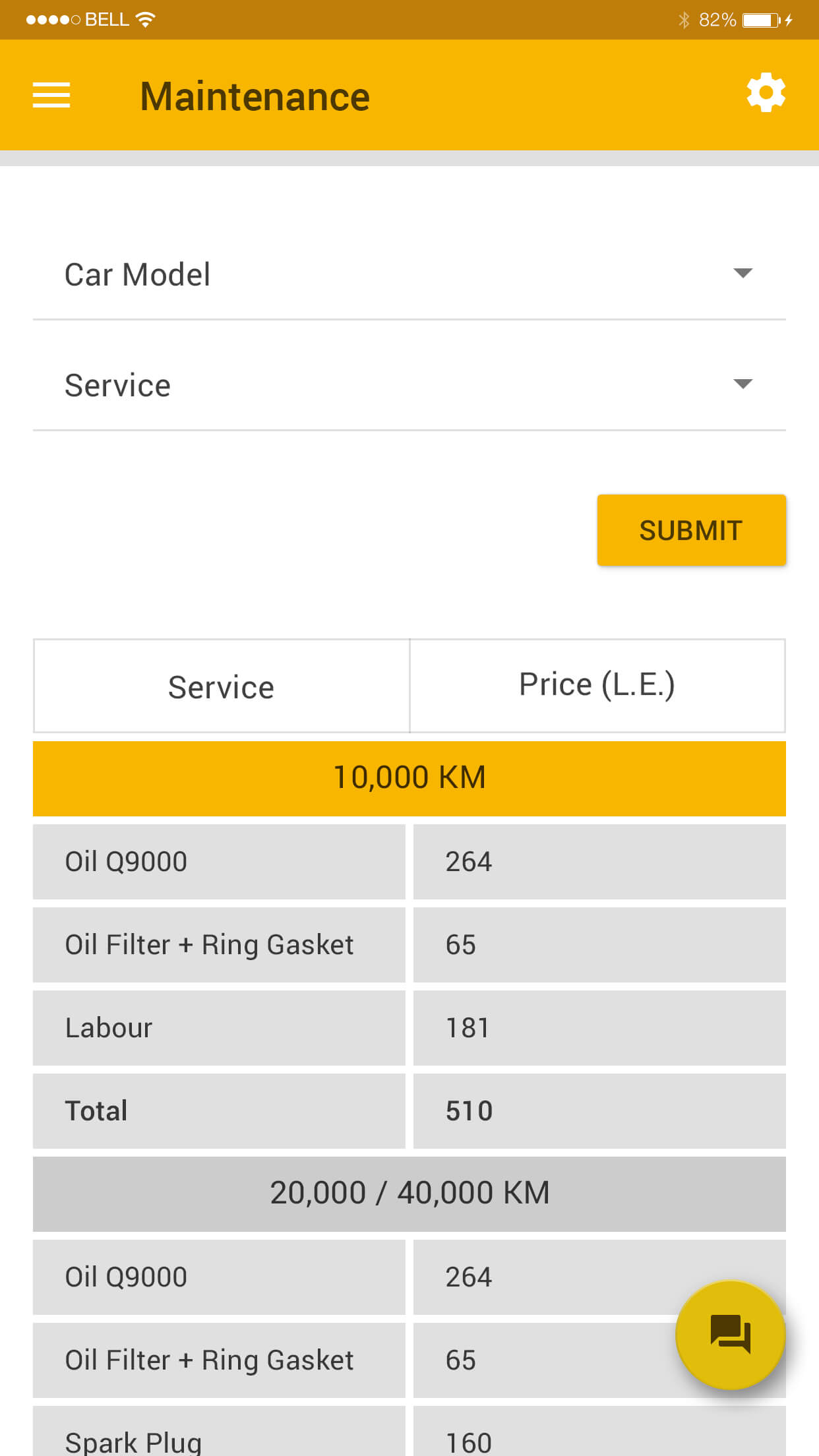Viewport: 819px width, 1456px height.
Task: Collapse the 10,000 KM section
Action: tap(409, 778)
